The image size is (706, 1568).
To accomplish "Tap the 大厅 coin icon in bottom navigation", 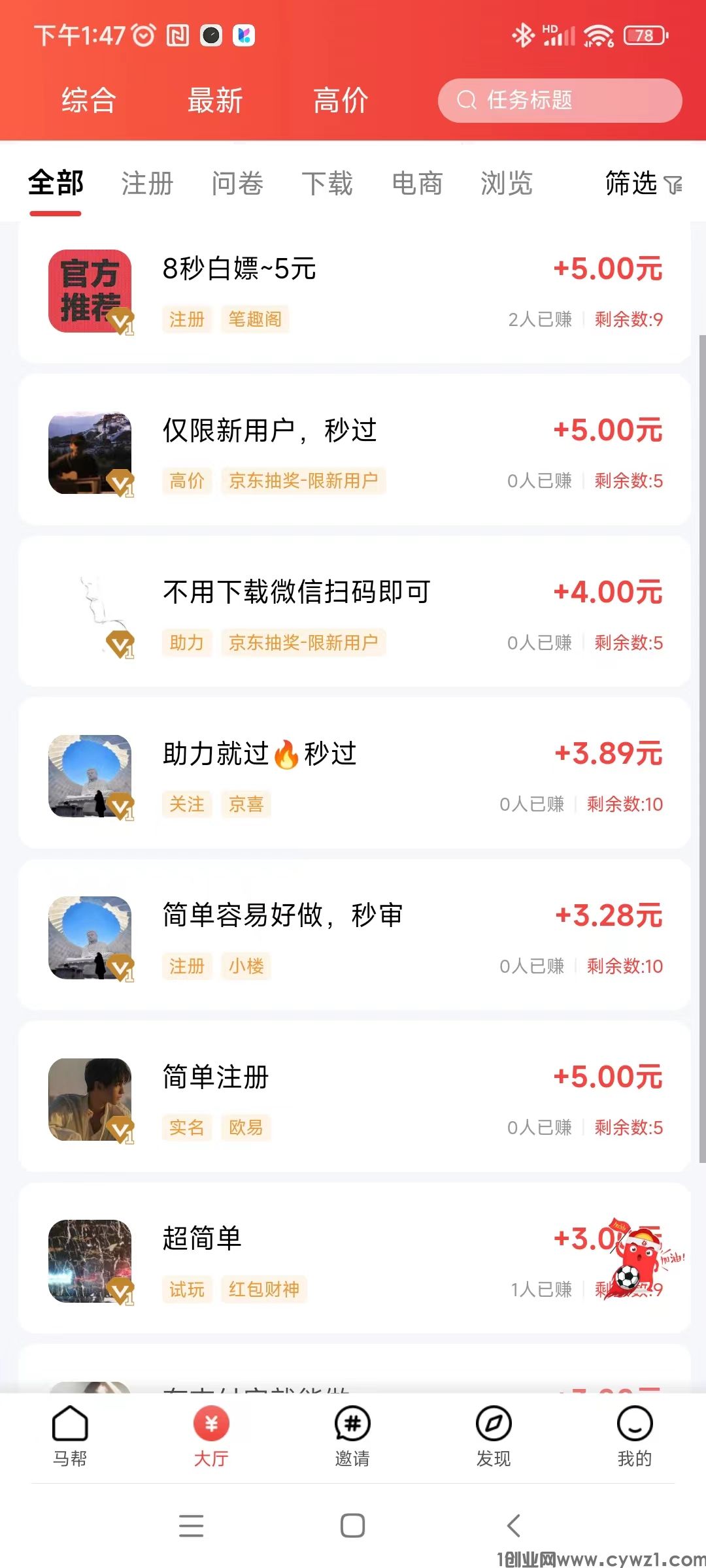I will pyautogui.click(x=210, y=1424).
